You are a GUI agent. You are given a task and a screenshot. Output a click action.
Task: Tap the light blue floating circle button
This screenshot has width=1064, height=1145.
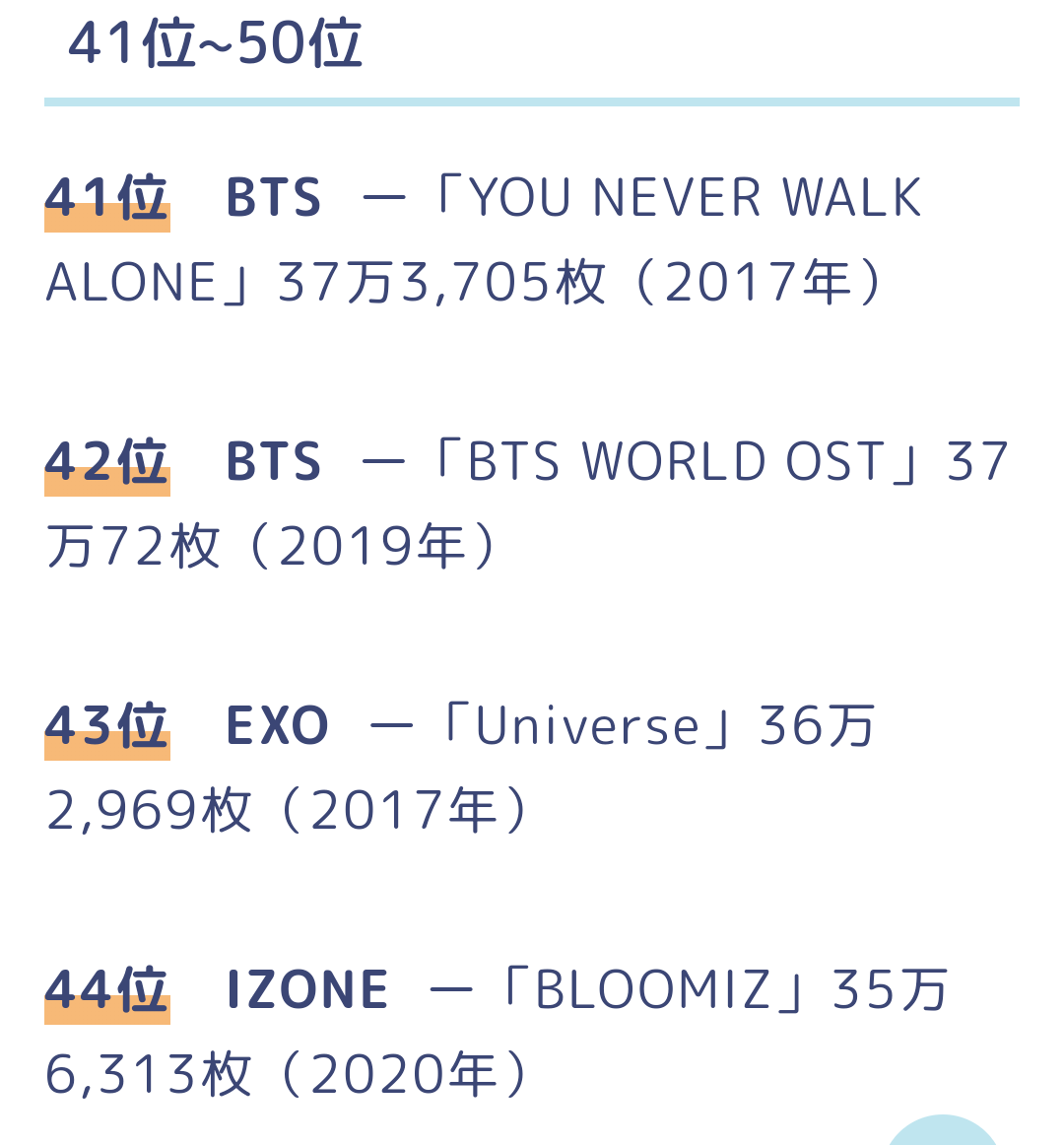943,1132
